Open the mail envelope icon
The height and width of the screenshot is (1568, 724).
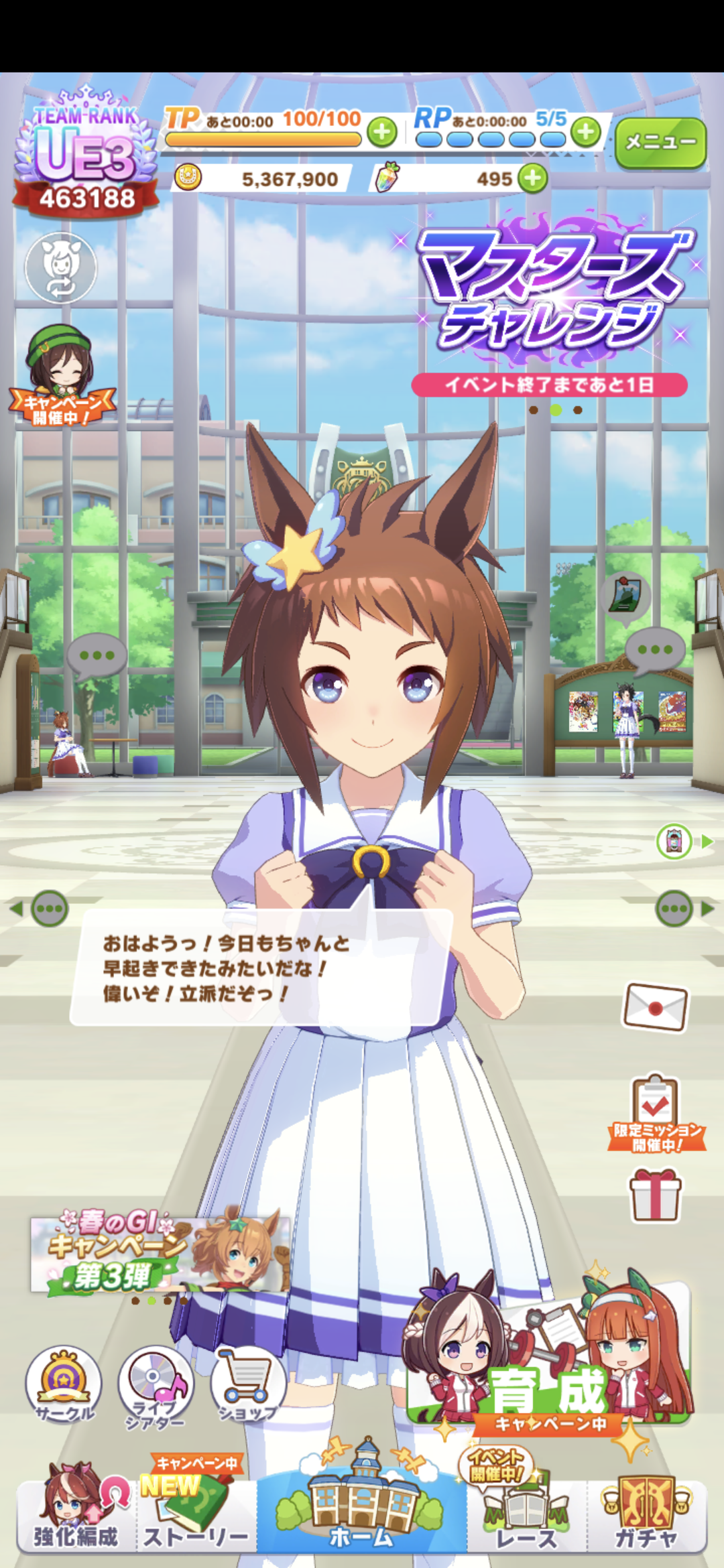point(656,1006)
